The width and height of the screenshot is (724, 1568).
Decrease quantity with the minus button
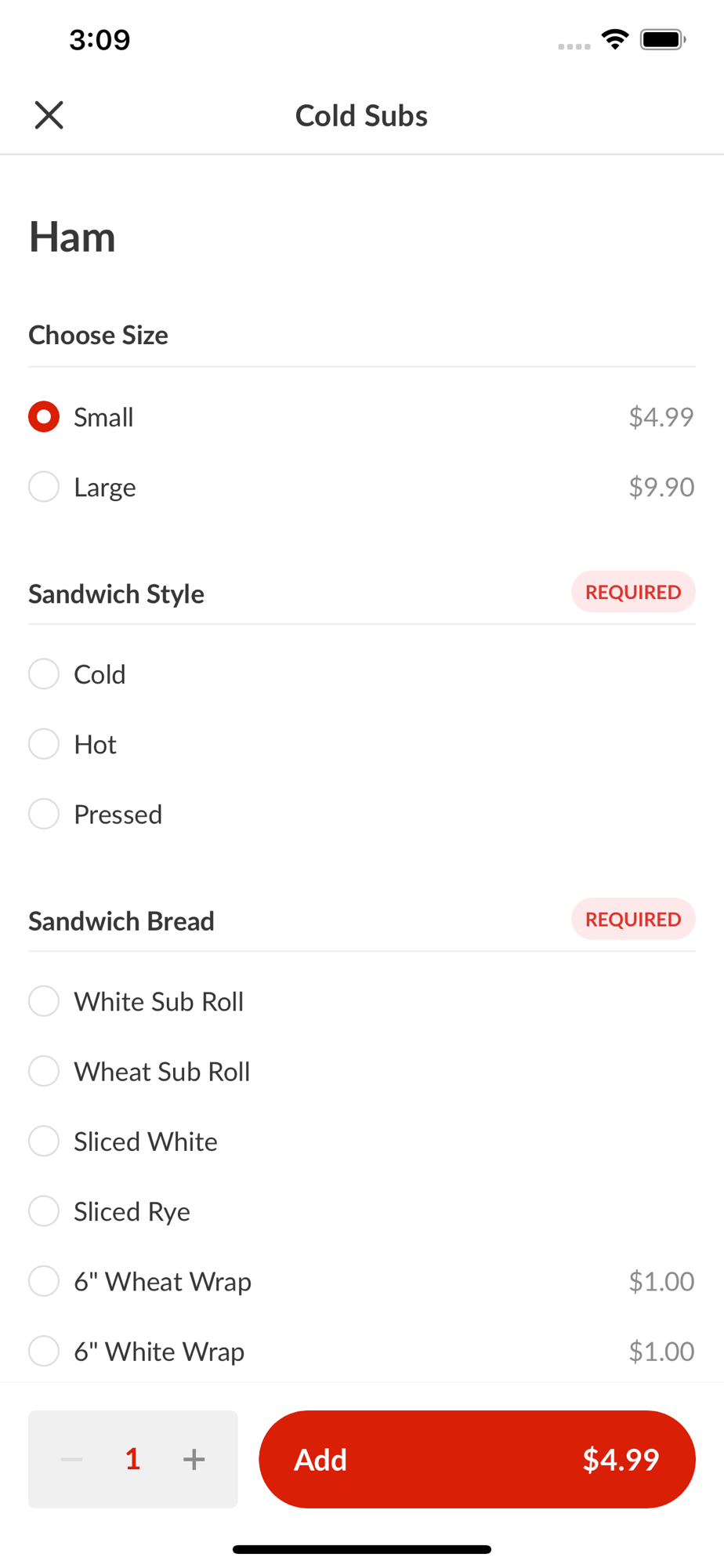pos(72,1459)
